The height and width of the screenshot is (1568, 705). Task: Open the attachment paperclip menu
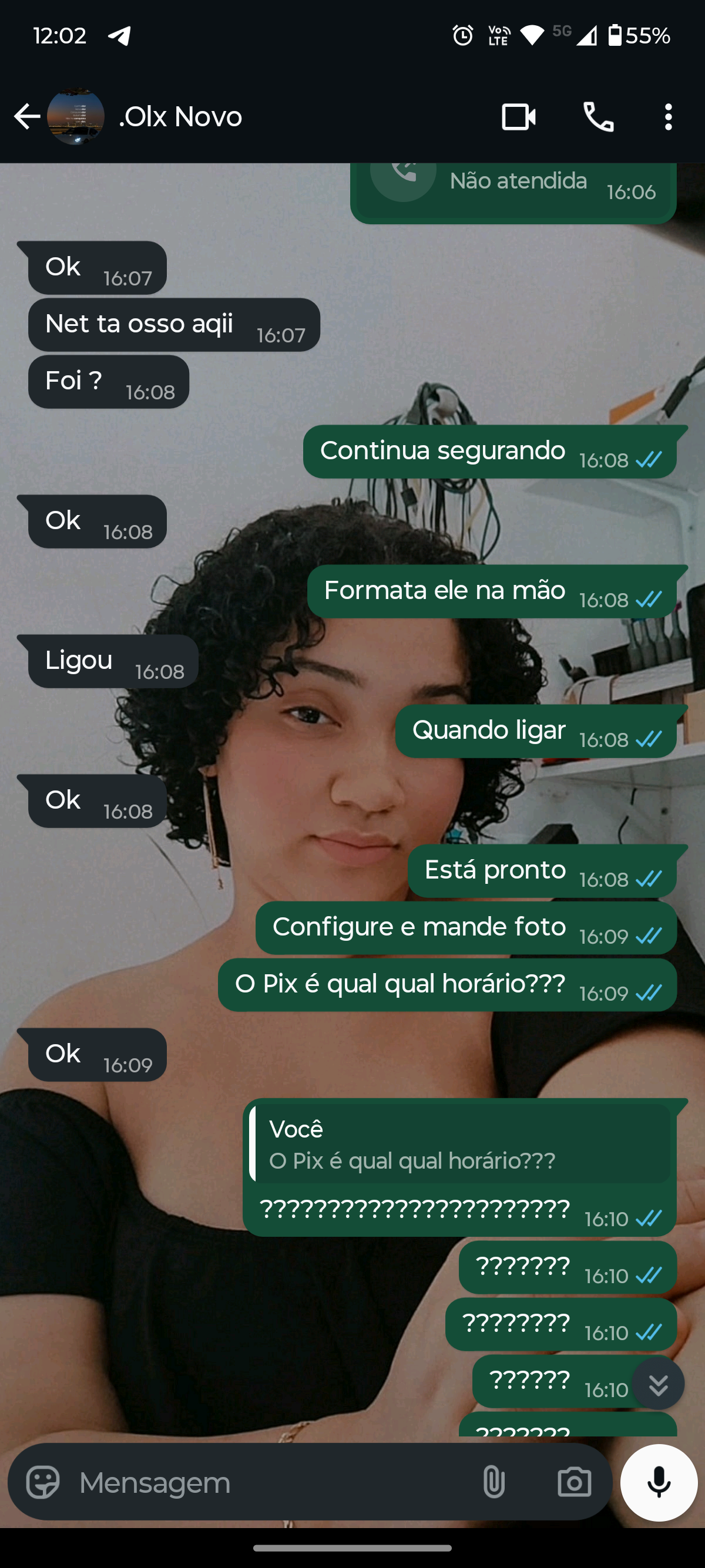(x=493, y=1482)
